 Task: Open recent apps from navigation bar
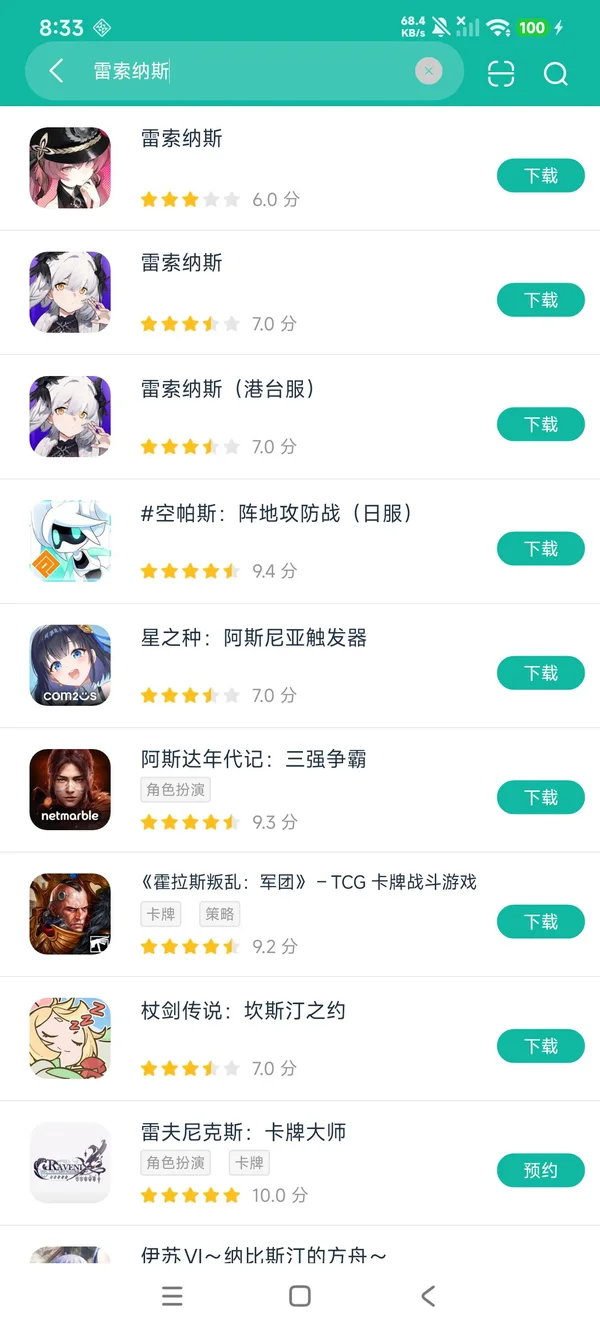[172, 1296]
